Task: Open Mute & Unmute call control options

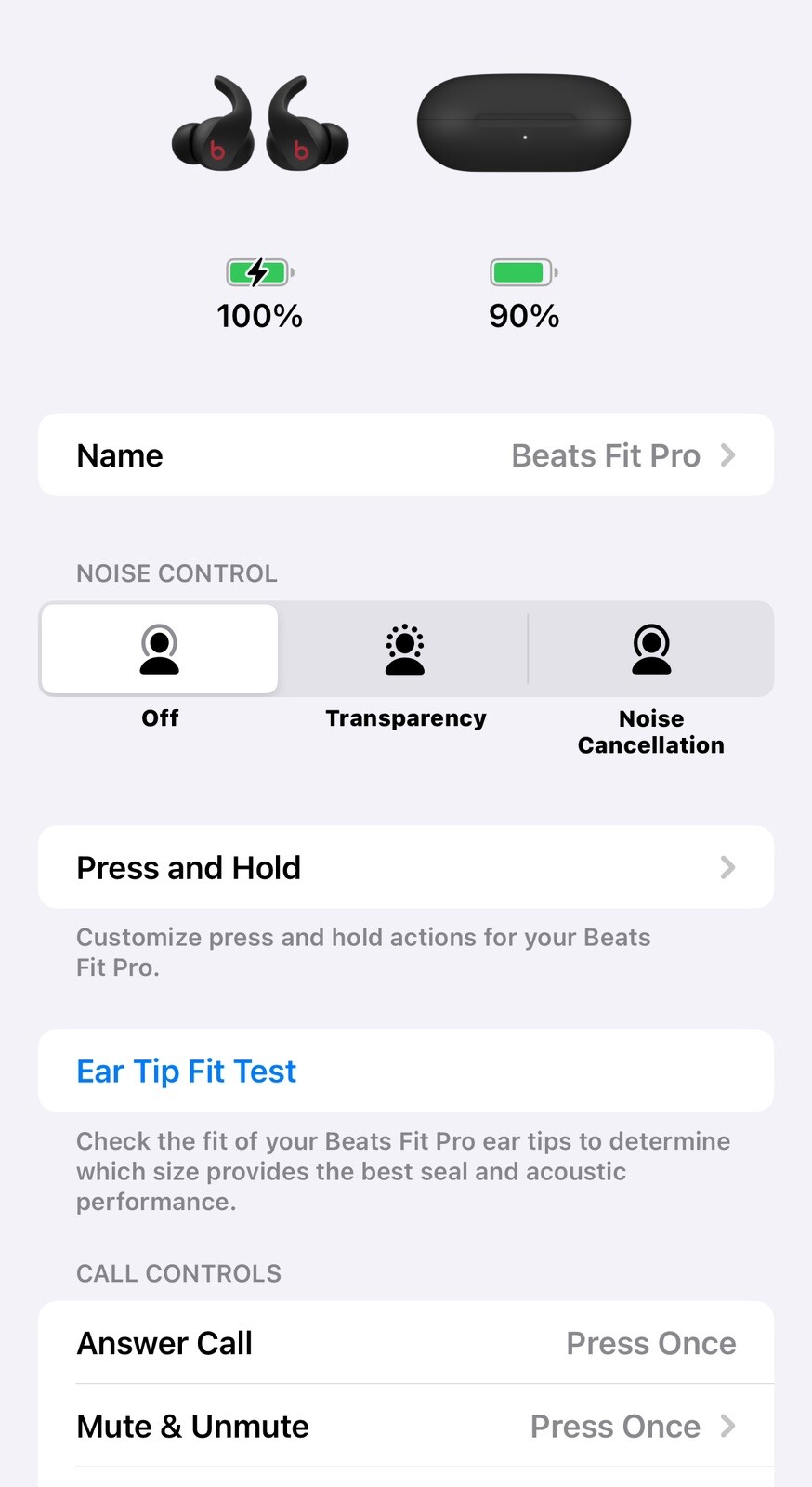Action: click(406, 1426)
